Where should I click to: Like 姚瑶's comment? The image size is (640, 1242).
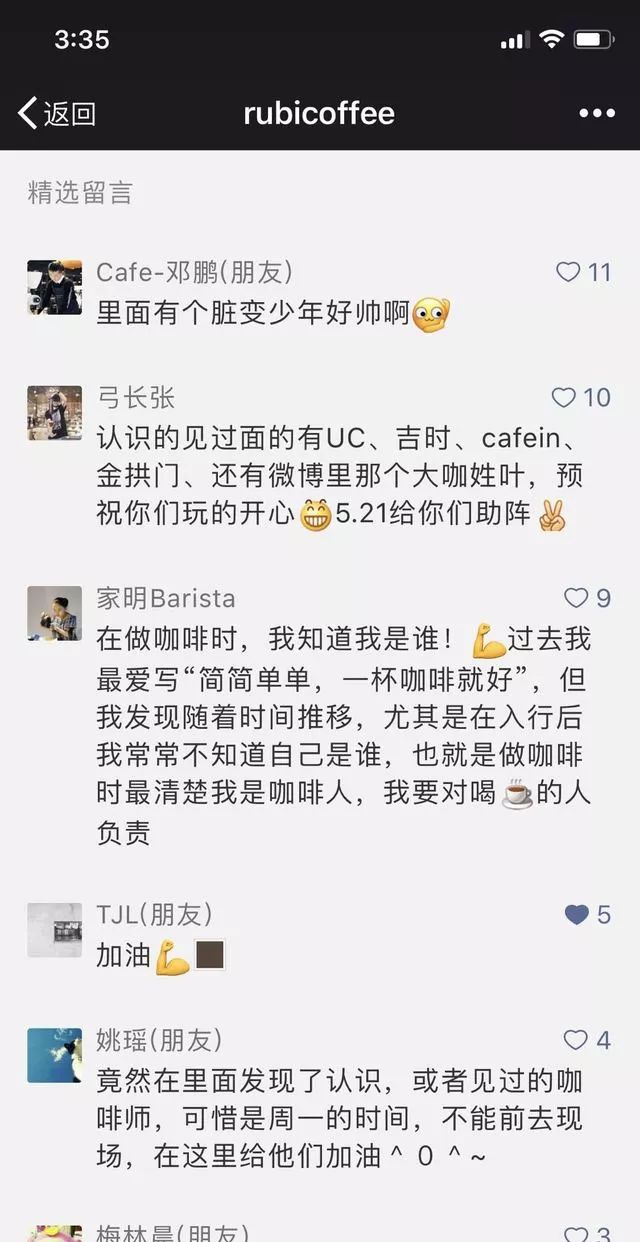point(575,1040)
